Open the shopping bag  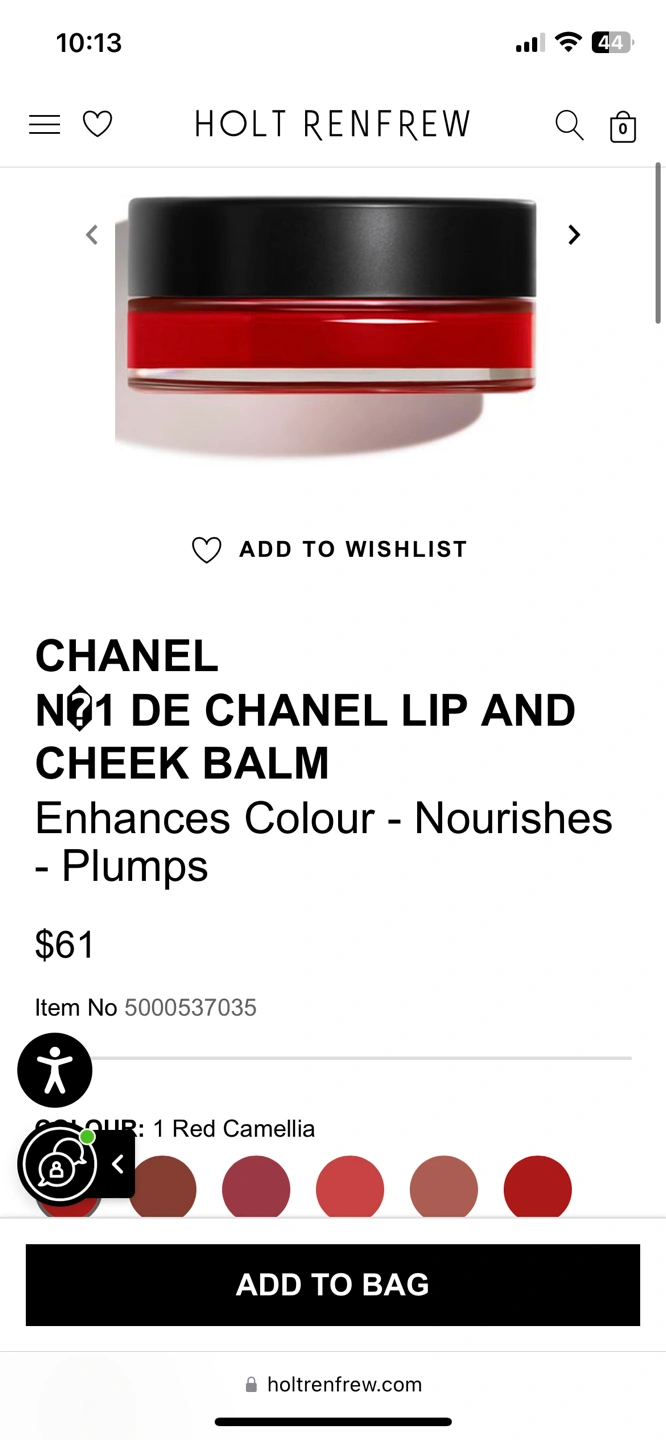[x=623, y=127]
